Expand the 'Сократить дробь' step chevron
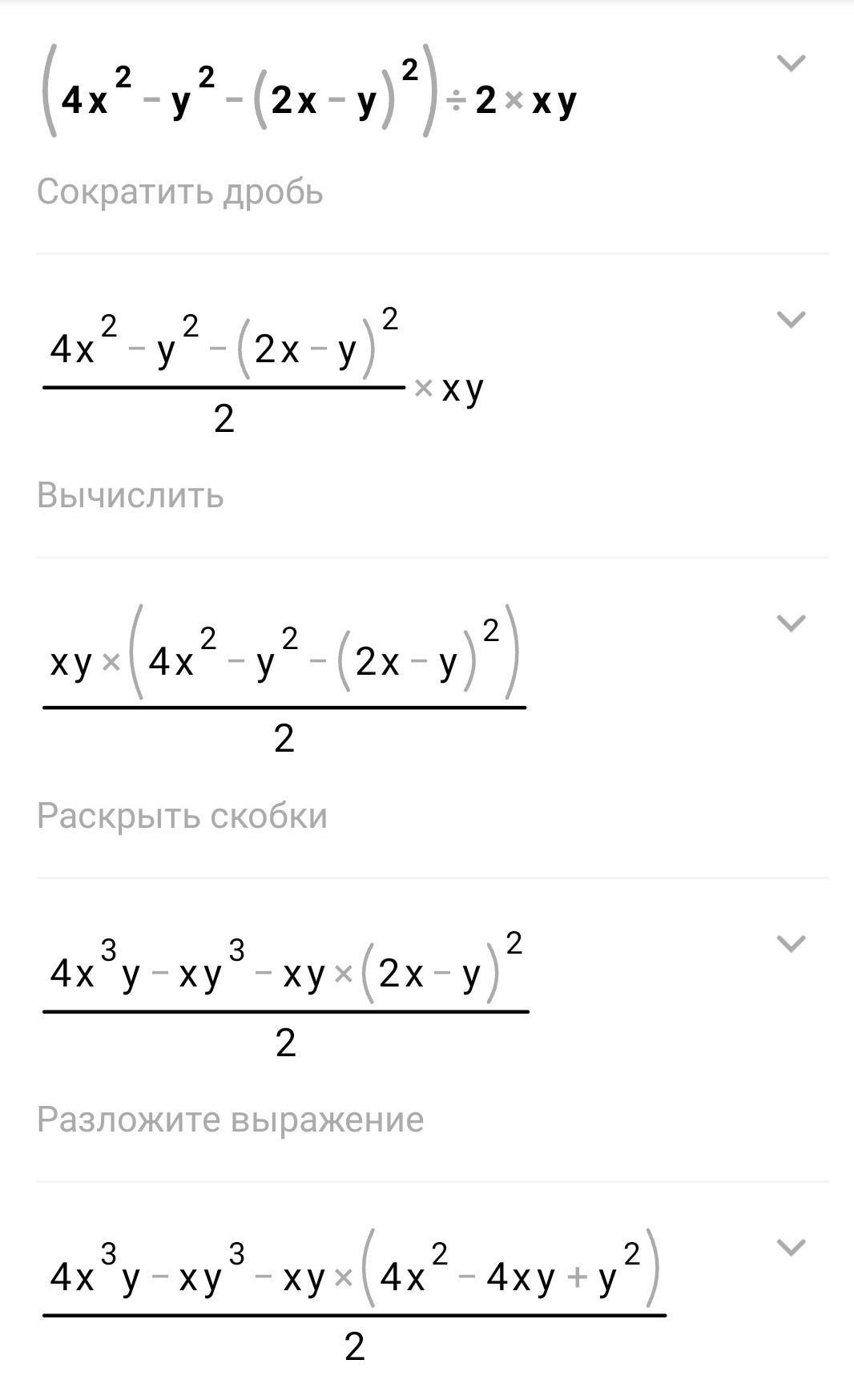The image size is (854, 1400). click(791, 63)
